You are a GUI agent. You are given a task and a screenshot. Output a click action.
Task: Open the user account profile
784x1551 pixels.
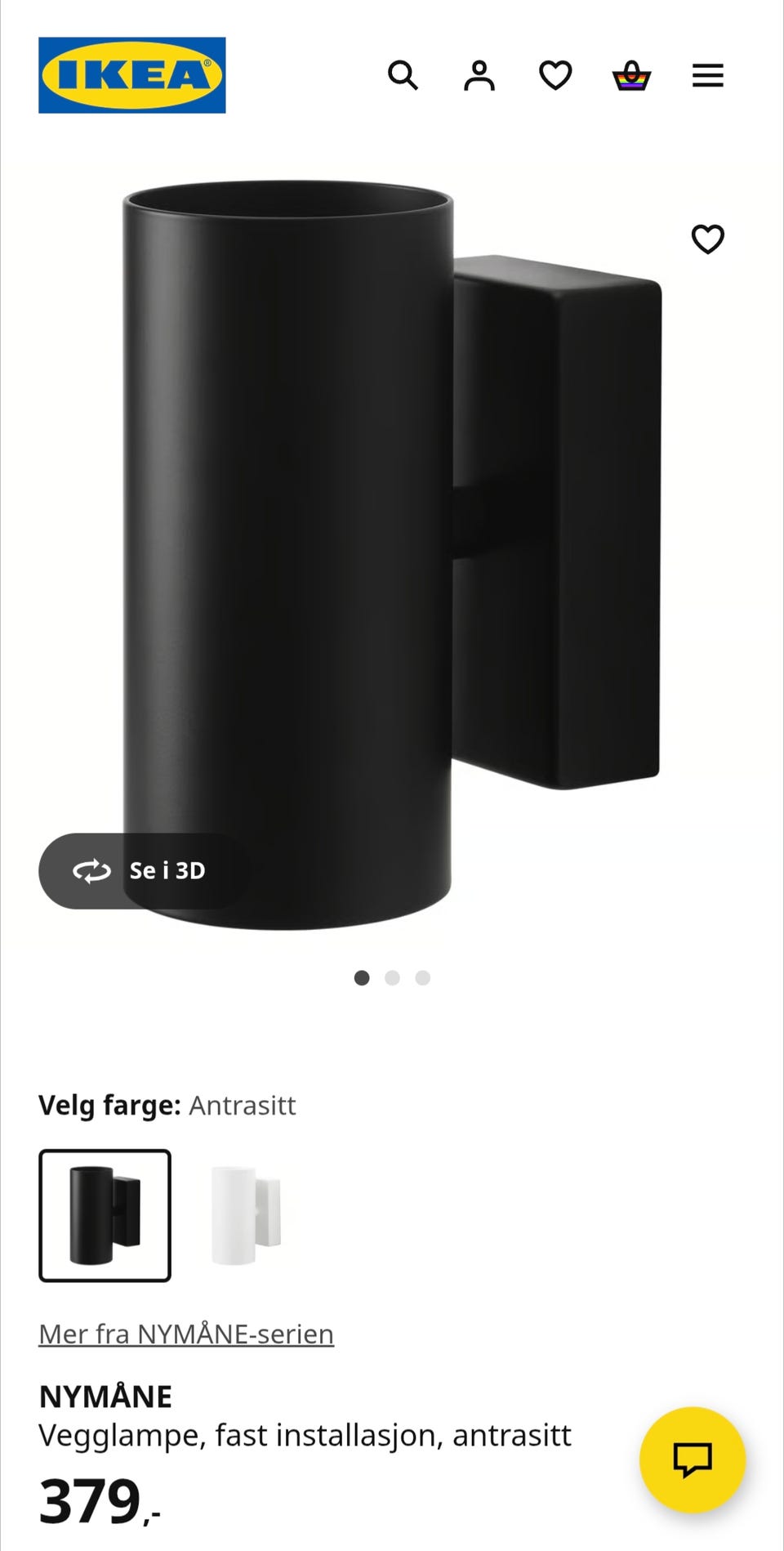coord(479,75)
